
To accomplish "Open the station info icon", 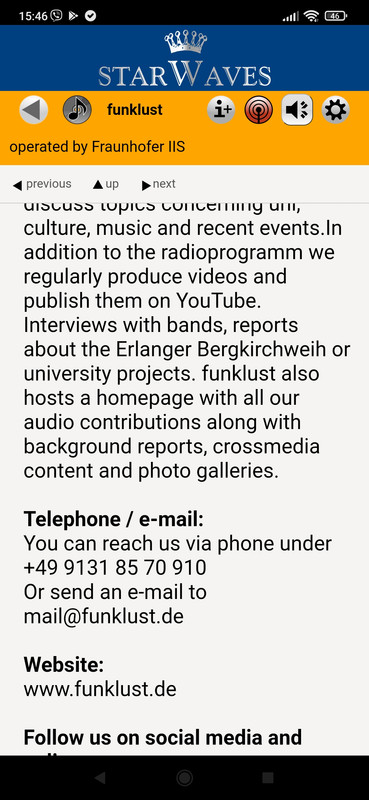I will click(221, 110).
